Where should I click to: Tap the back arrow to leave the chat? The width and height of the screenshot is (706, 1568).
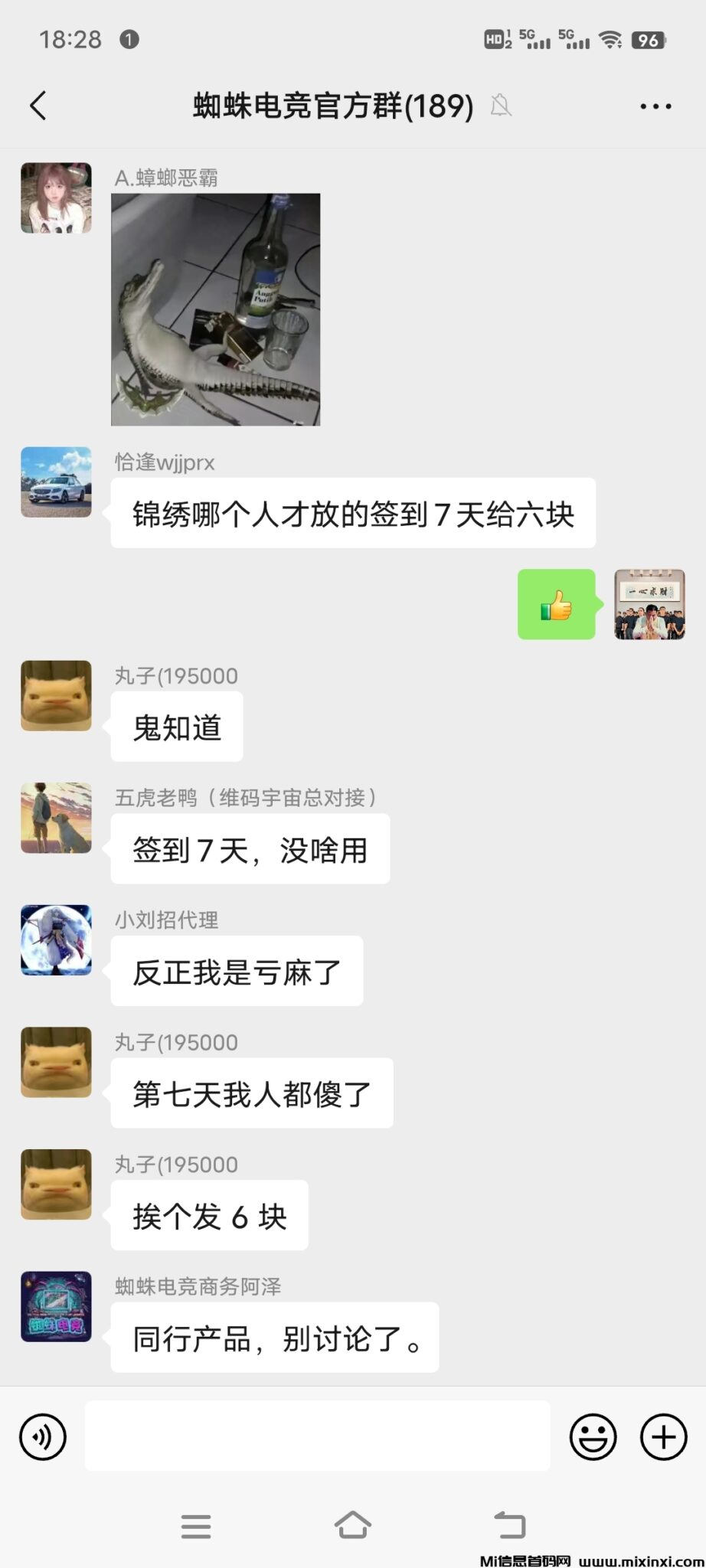click(38, 106)
